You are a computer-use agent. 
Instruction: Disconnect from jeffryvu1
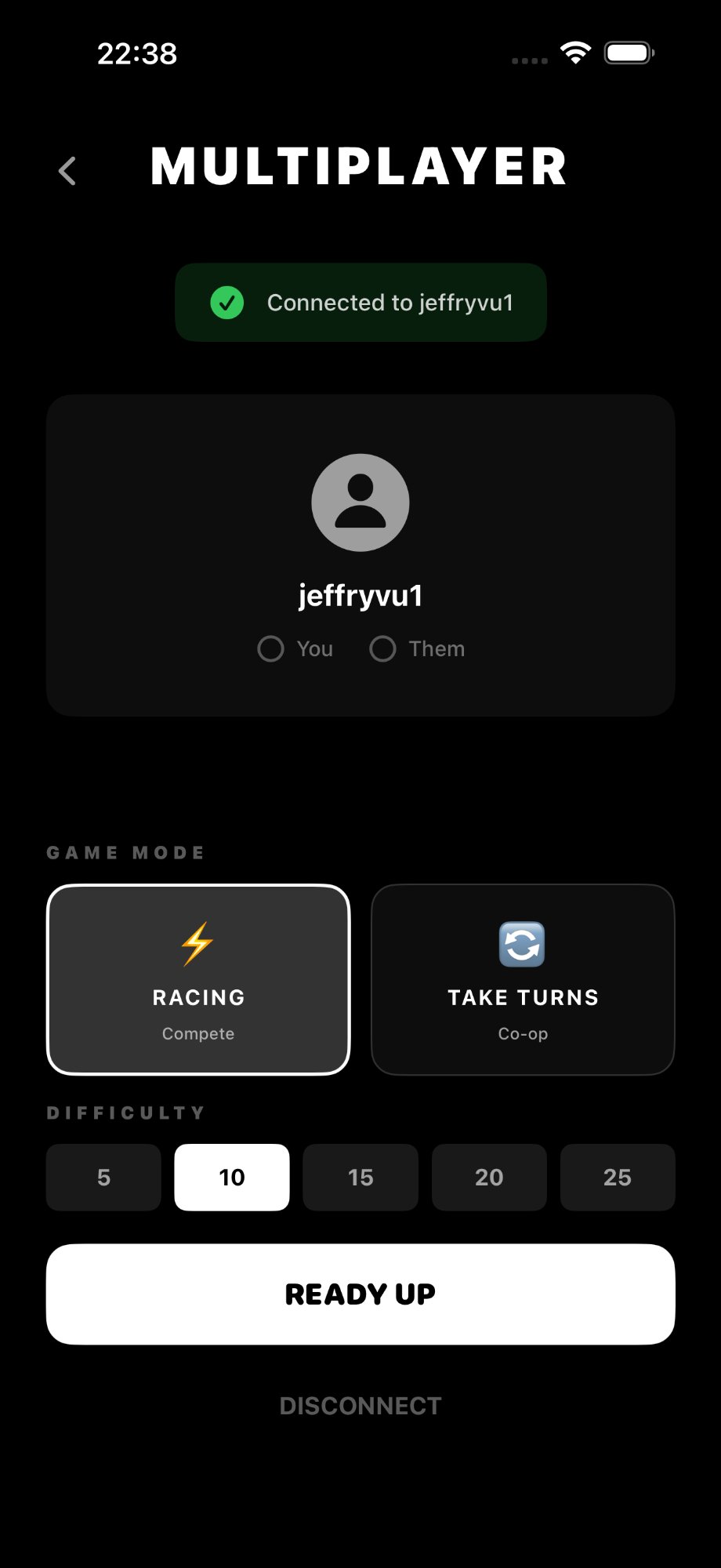[x=360, y=1406]
